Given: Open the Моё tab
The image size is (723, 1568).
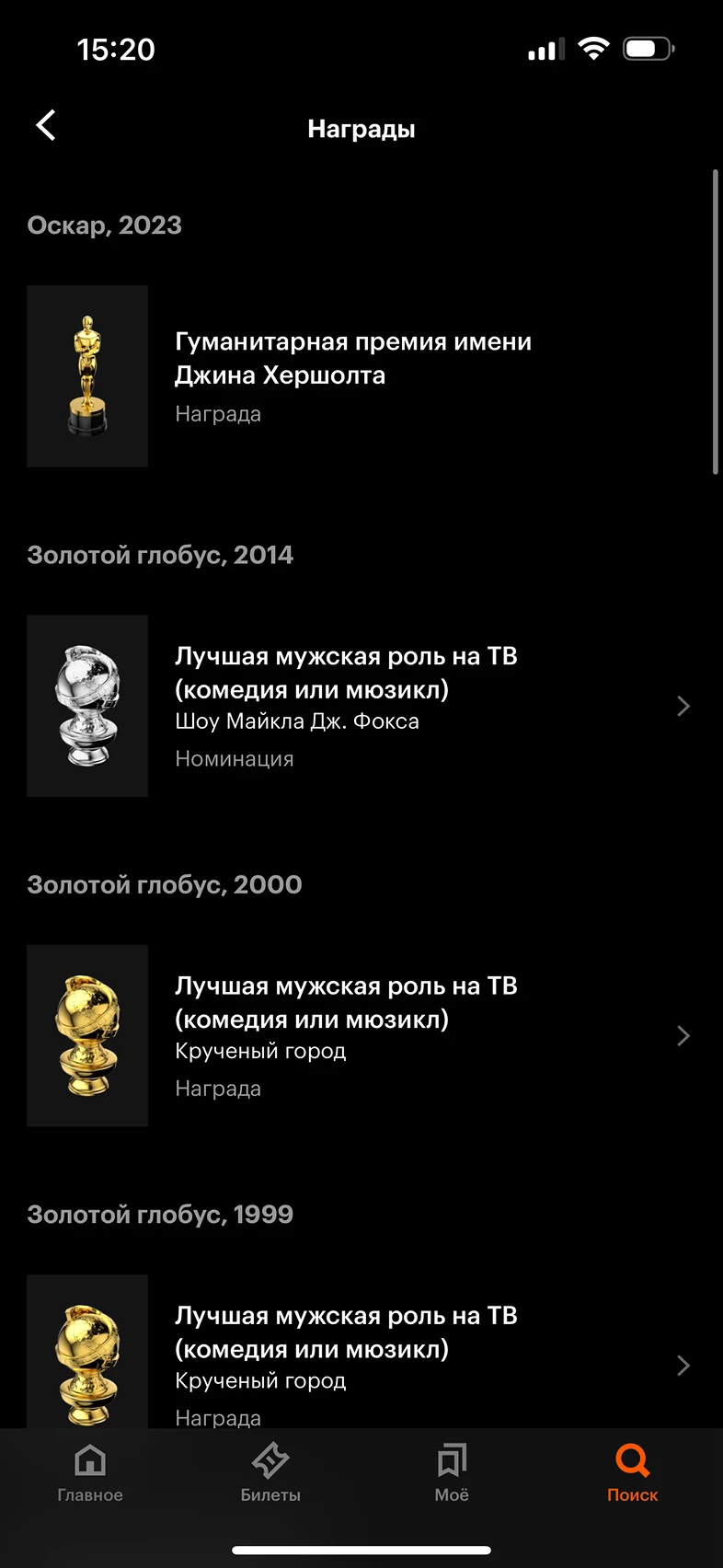Looking at the screenshot, I should coord(452,1472).
